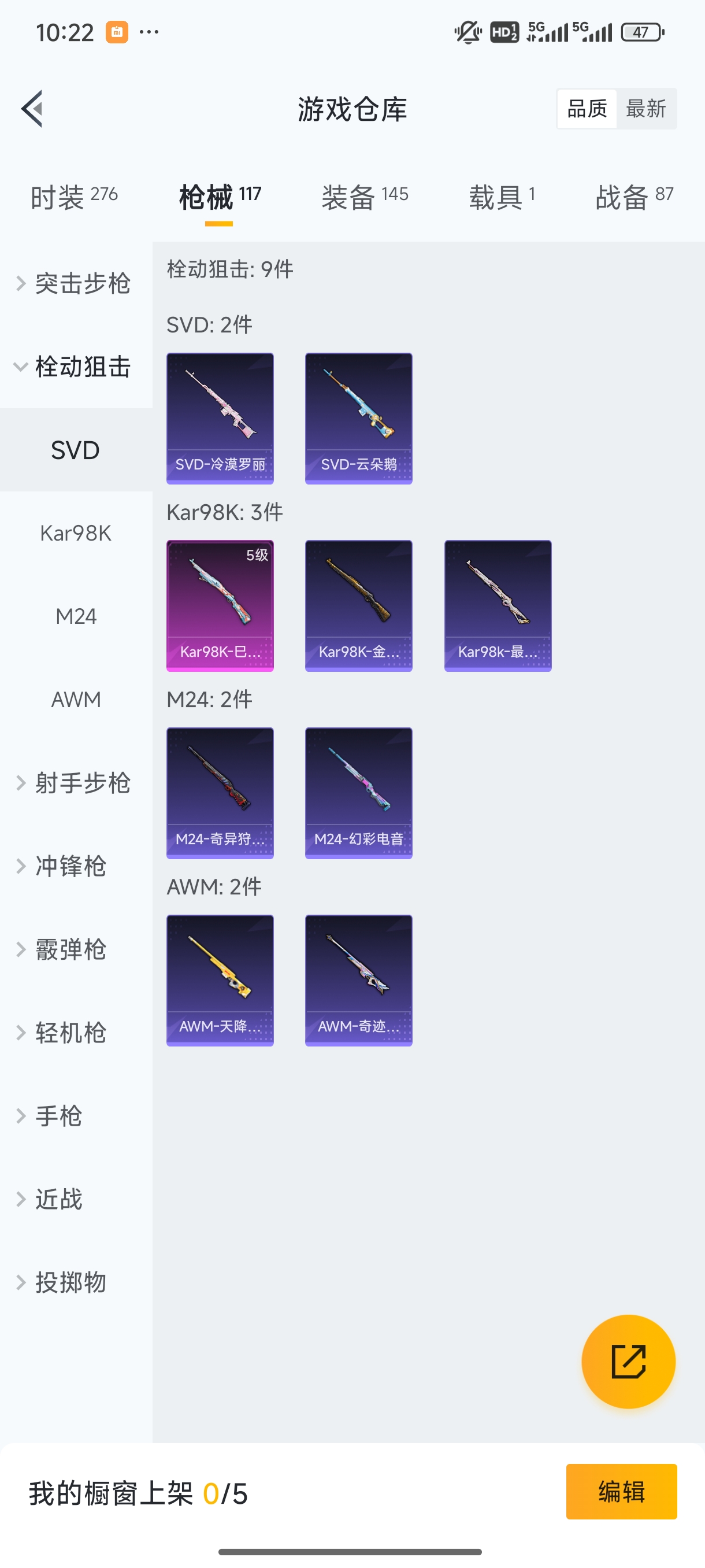View the SVD-云朵鹅 skin card
Screen dimensions: 705x1568
[358, 417]
